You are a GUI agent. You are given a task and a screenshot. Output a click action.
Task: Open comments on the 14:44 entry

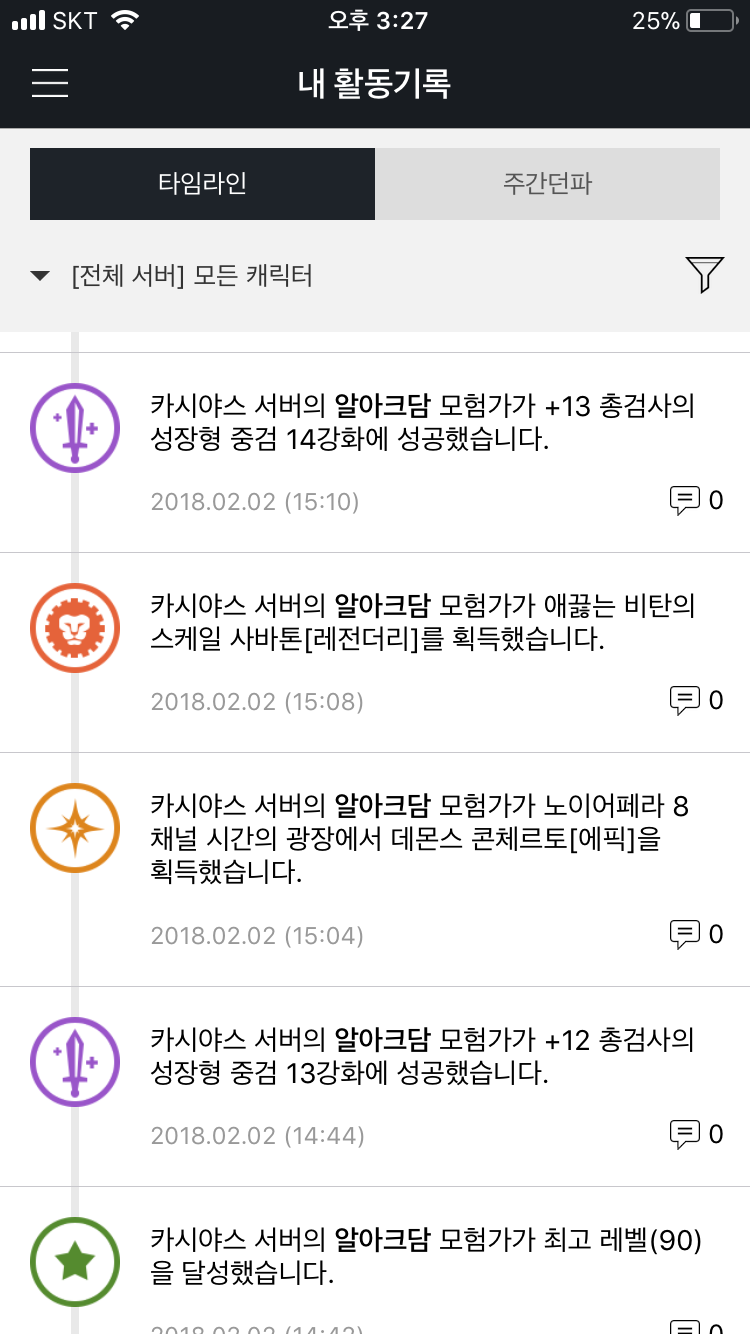pyautogui.click(x=695, y=1133)
